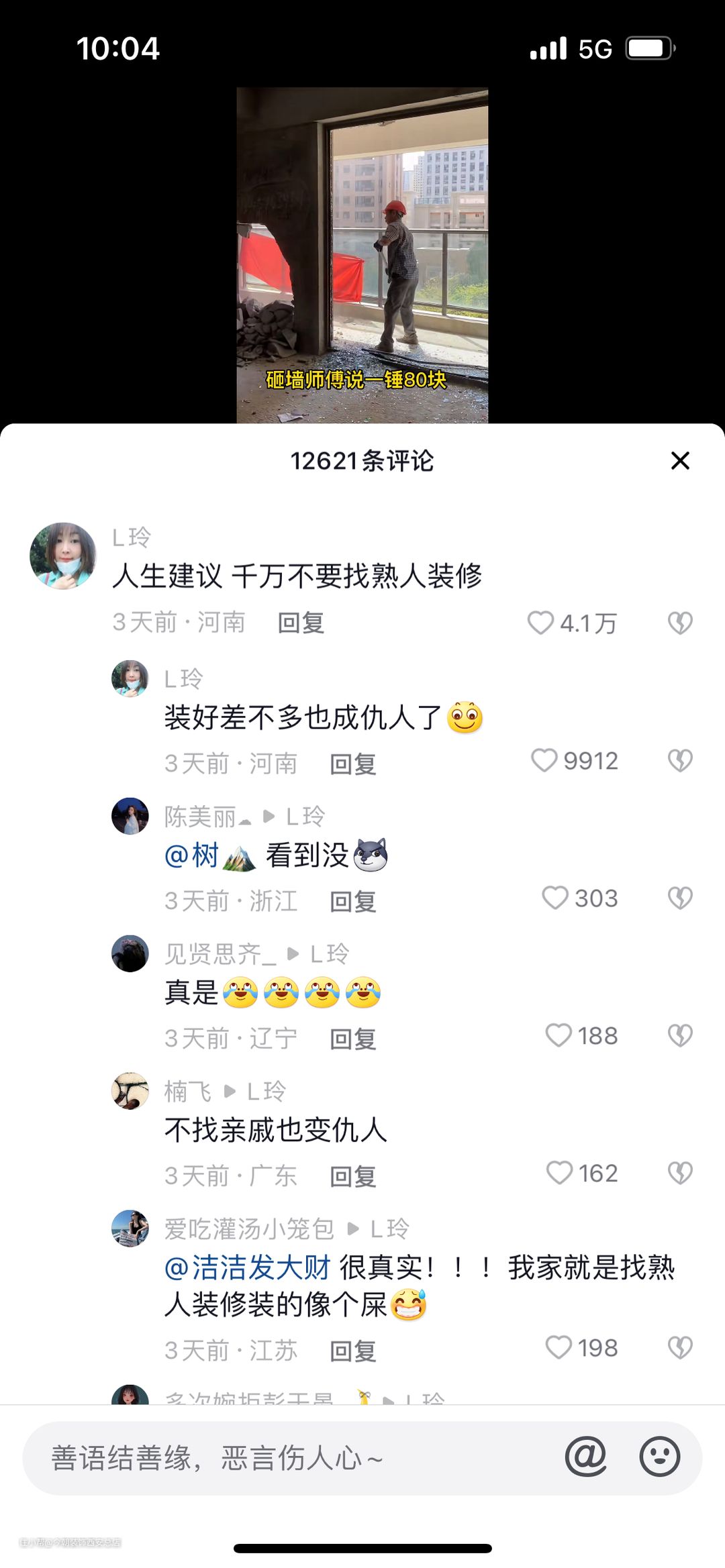
Task: Reply to L玲's comment 装好差不多也成仇人了
Action: coord(353,764)
